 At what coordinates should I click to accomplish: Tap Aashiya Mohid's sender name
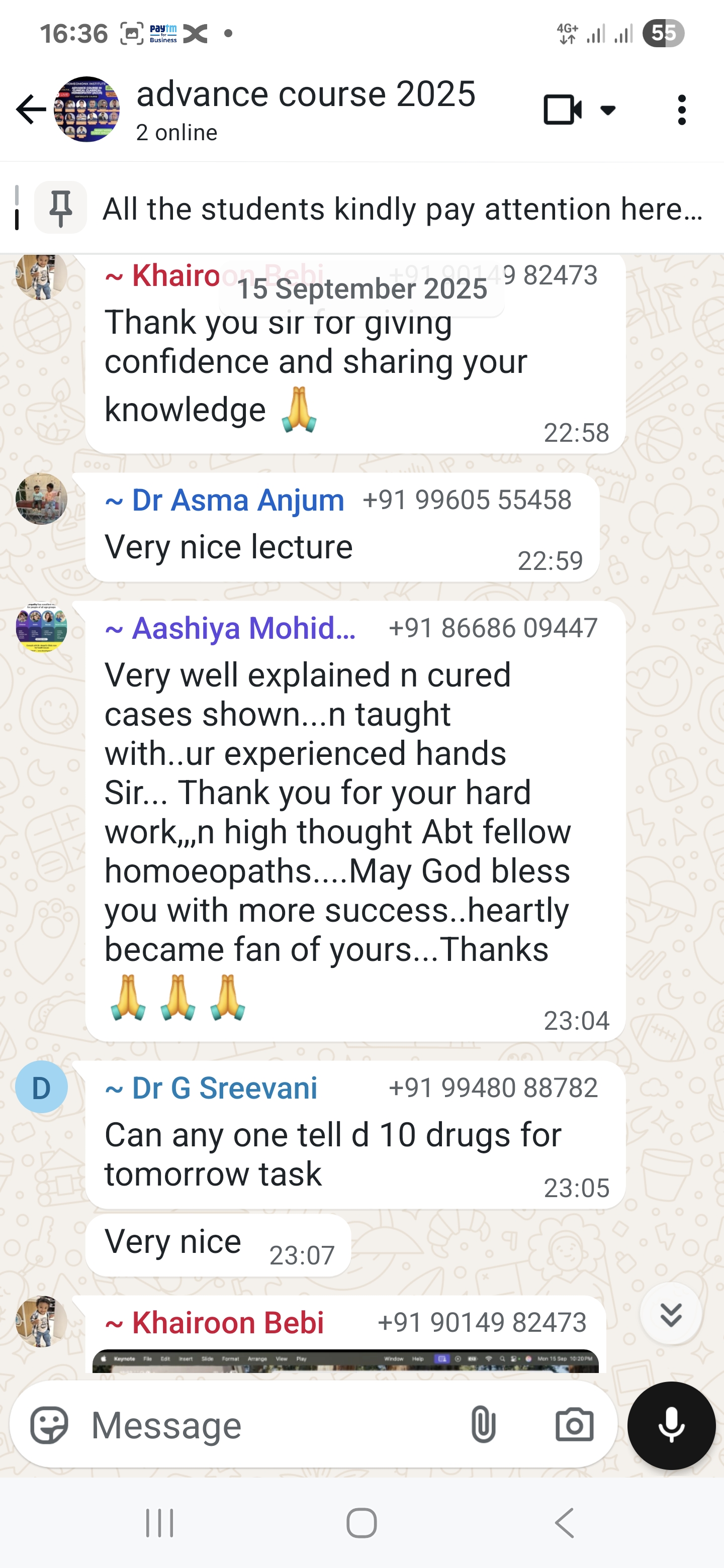pos(230,628)
